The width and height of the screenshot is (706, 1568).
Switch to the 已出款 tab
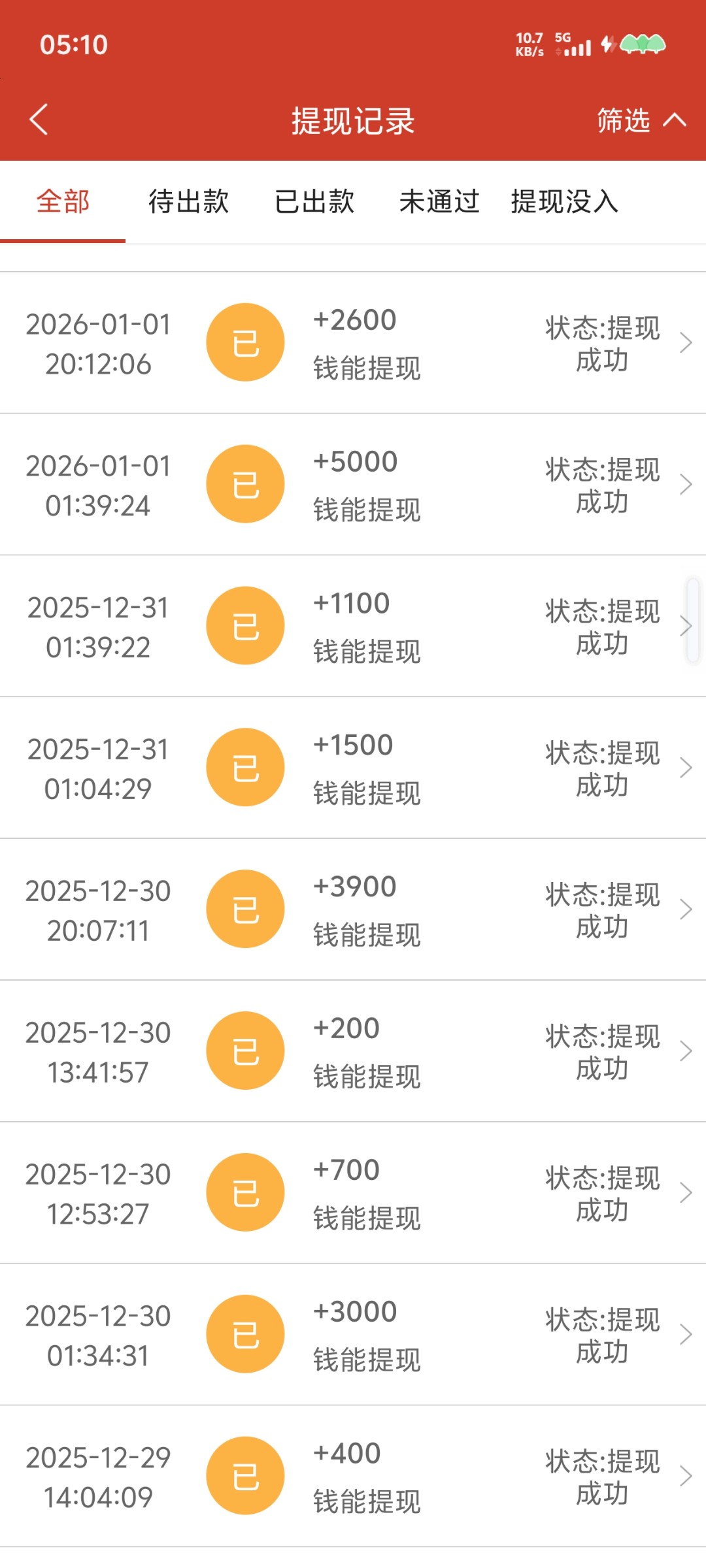click(314, 201)
